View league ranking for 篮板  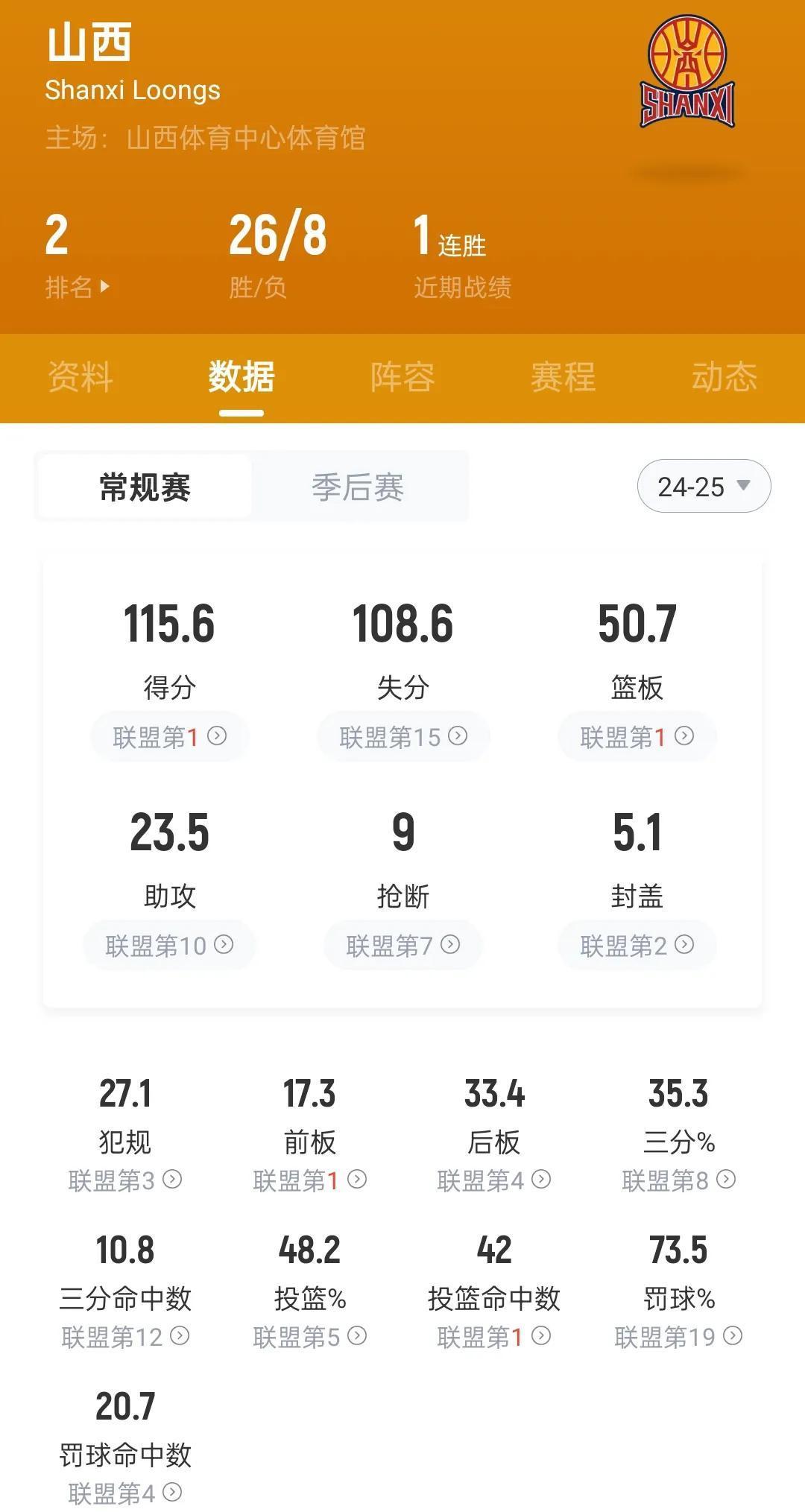point(637,737)
